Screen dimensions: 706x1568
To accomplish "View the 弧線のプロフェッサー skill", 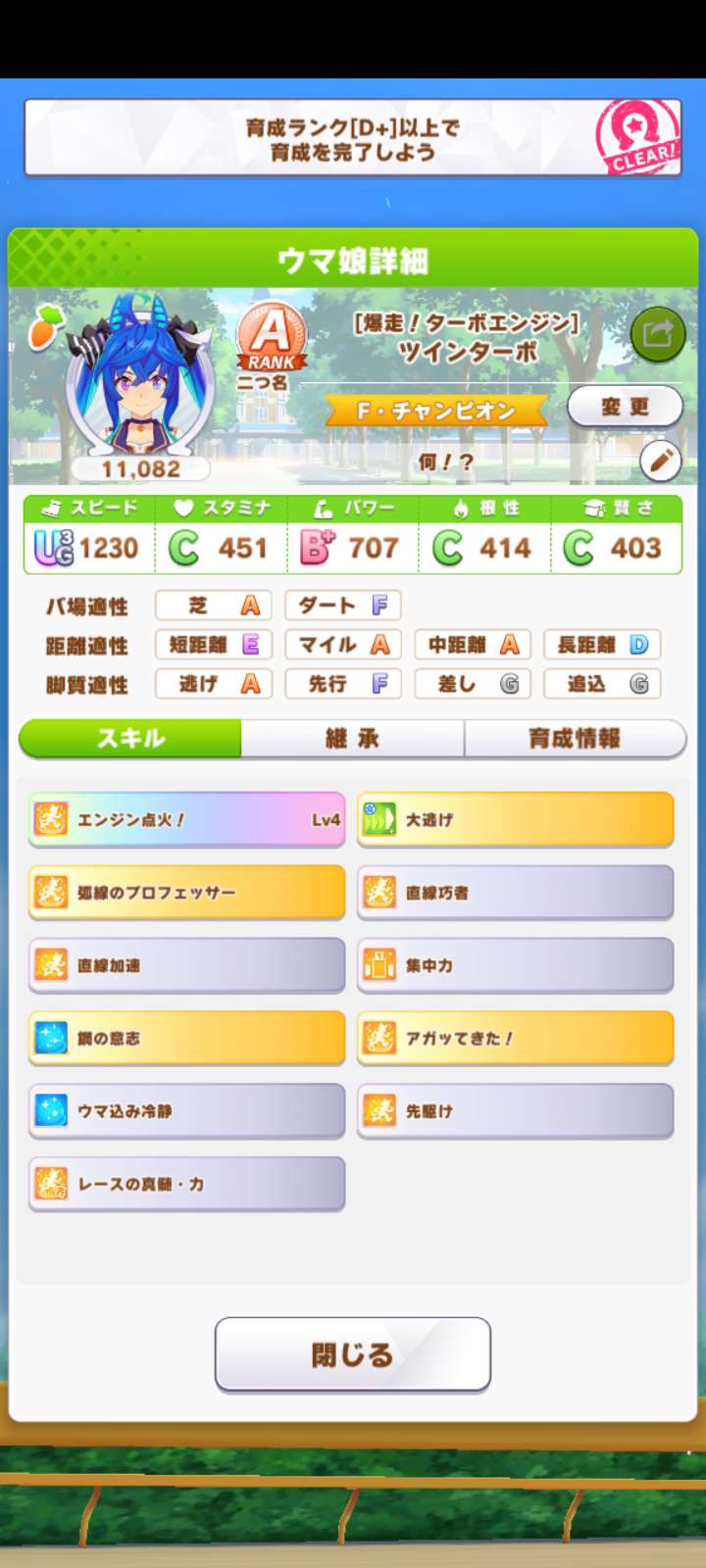I will 186,892.
